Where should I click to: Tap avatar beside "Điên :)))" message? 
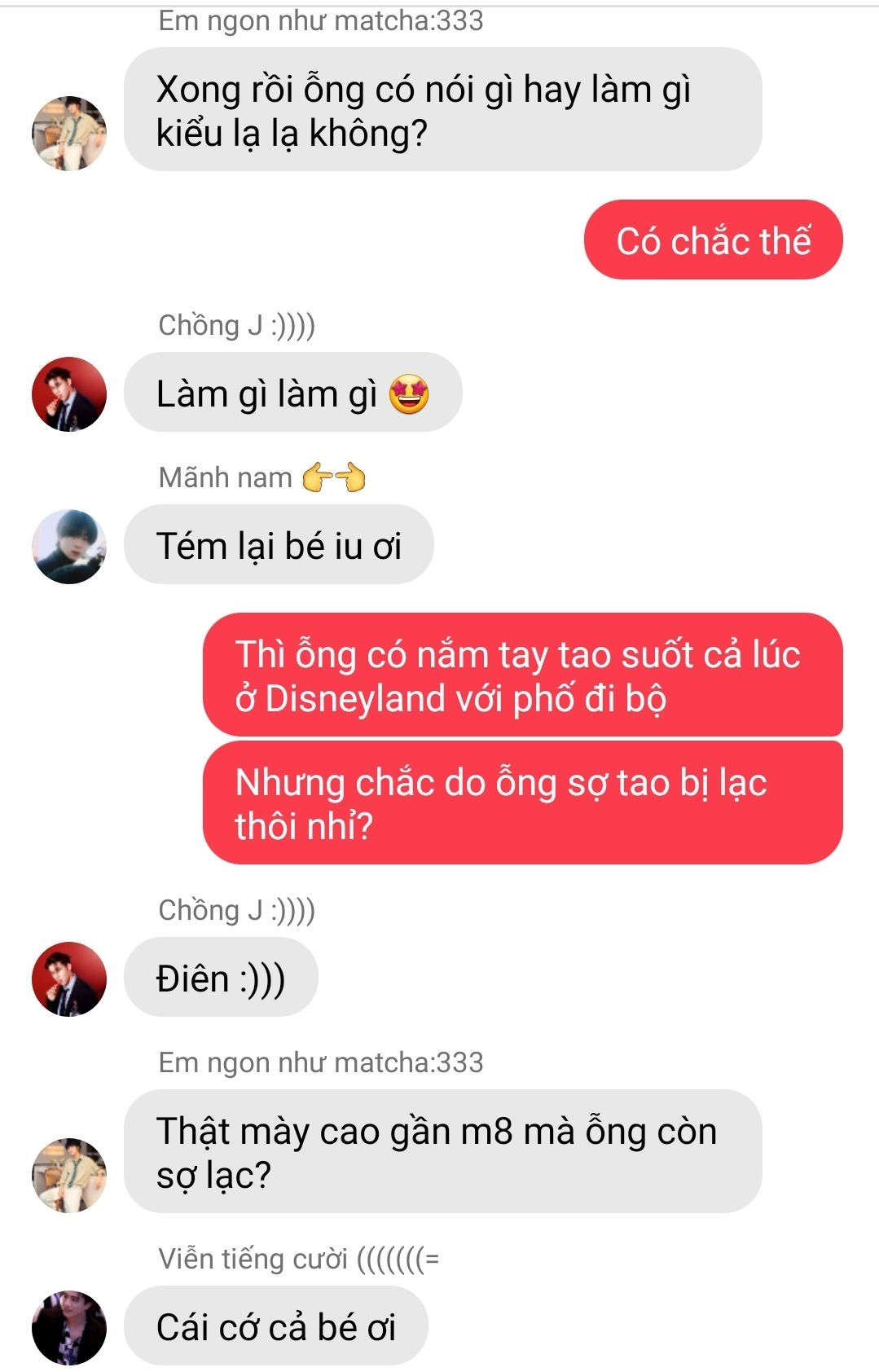69,978
